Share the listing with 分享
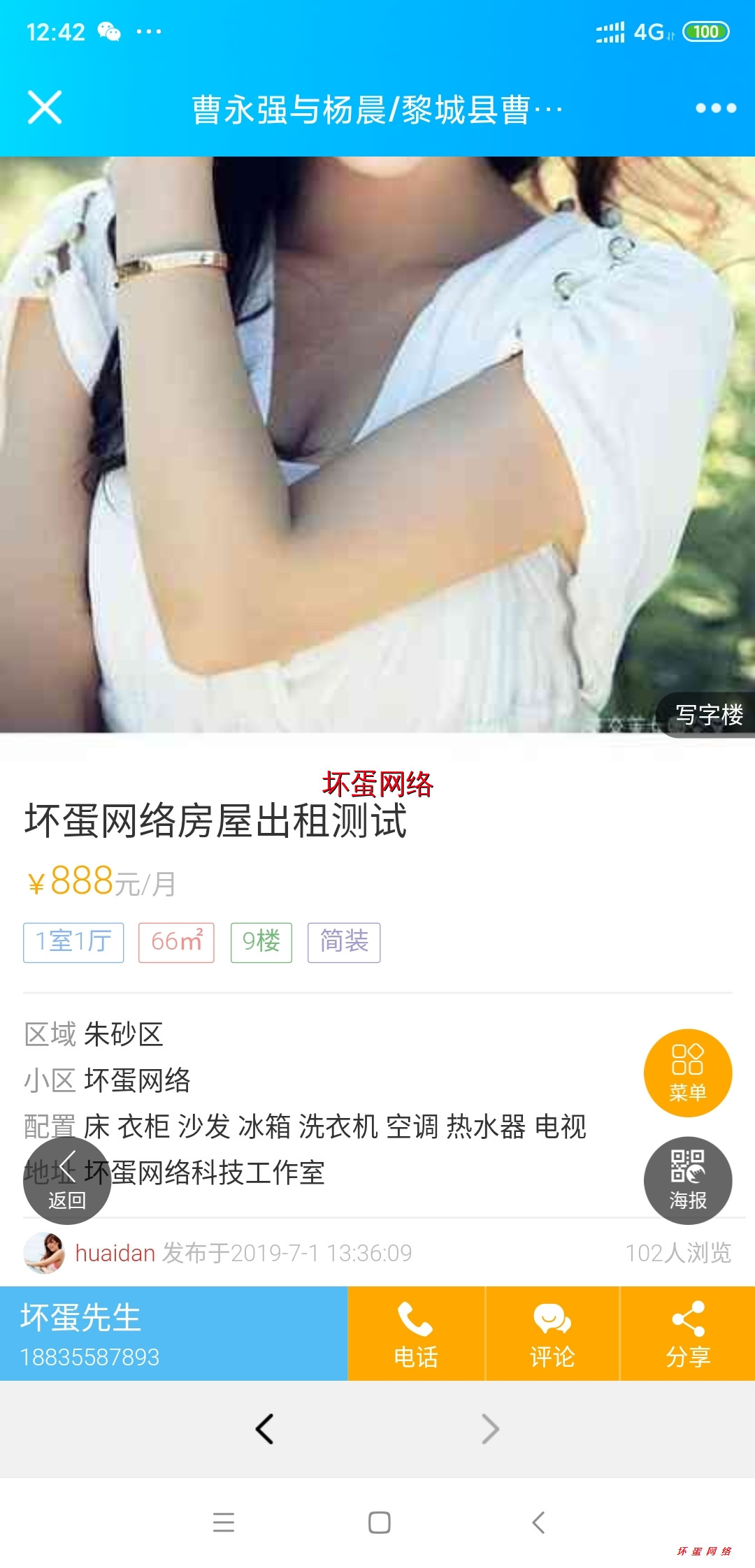Viewport: 755px width, 1568px height. (688, 1333)
